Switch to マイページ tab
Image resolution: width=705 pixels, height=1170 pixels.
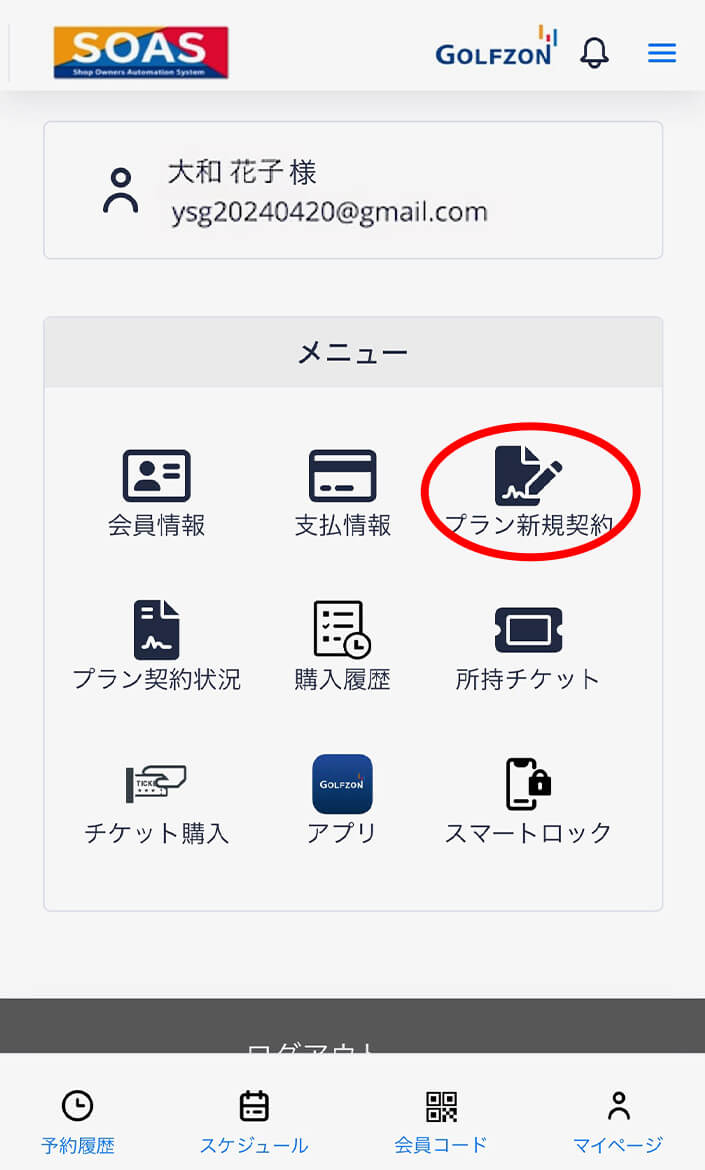coord(618,1121)
